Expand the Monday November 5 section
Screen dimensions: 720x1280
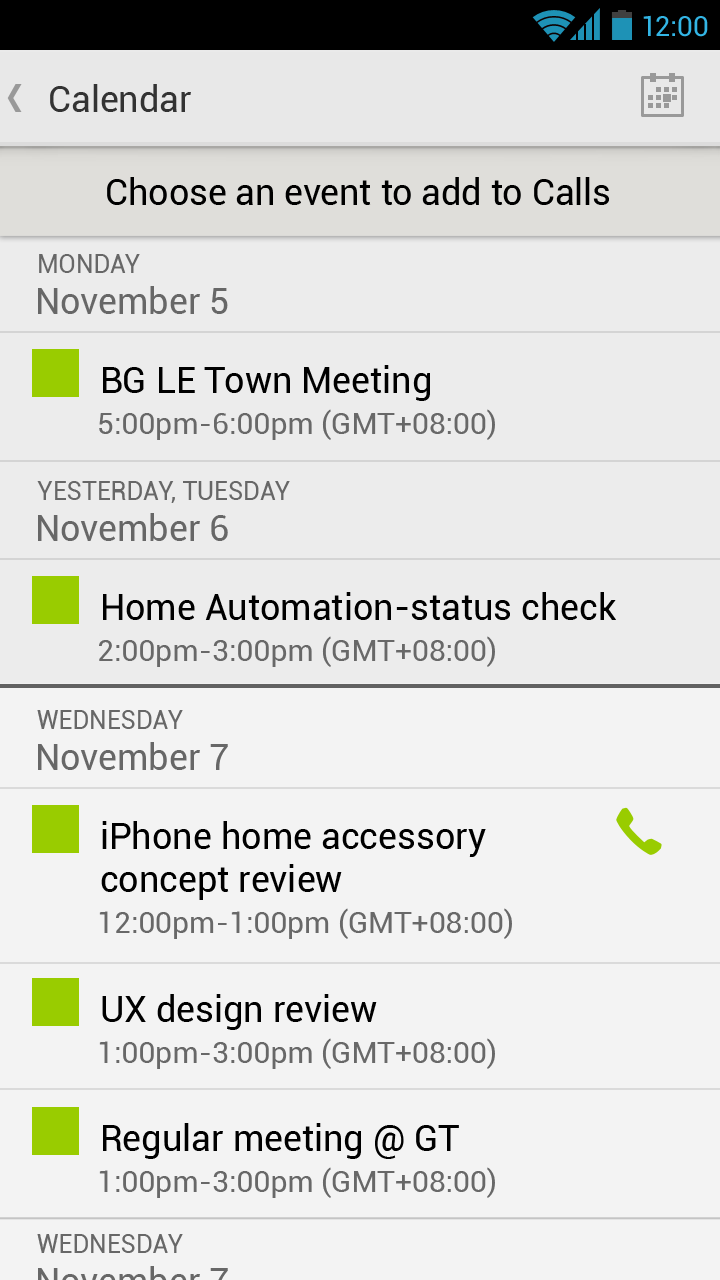(360, 284)
